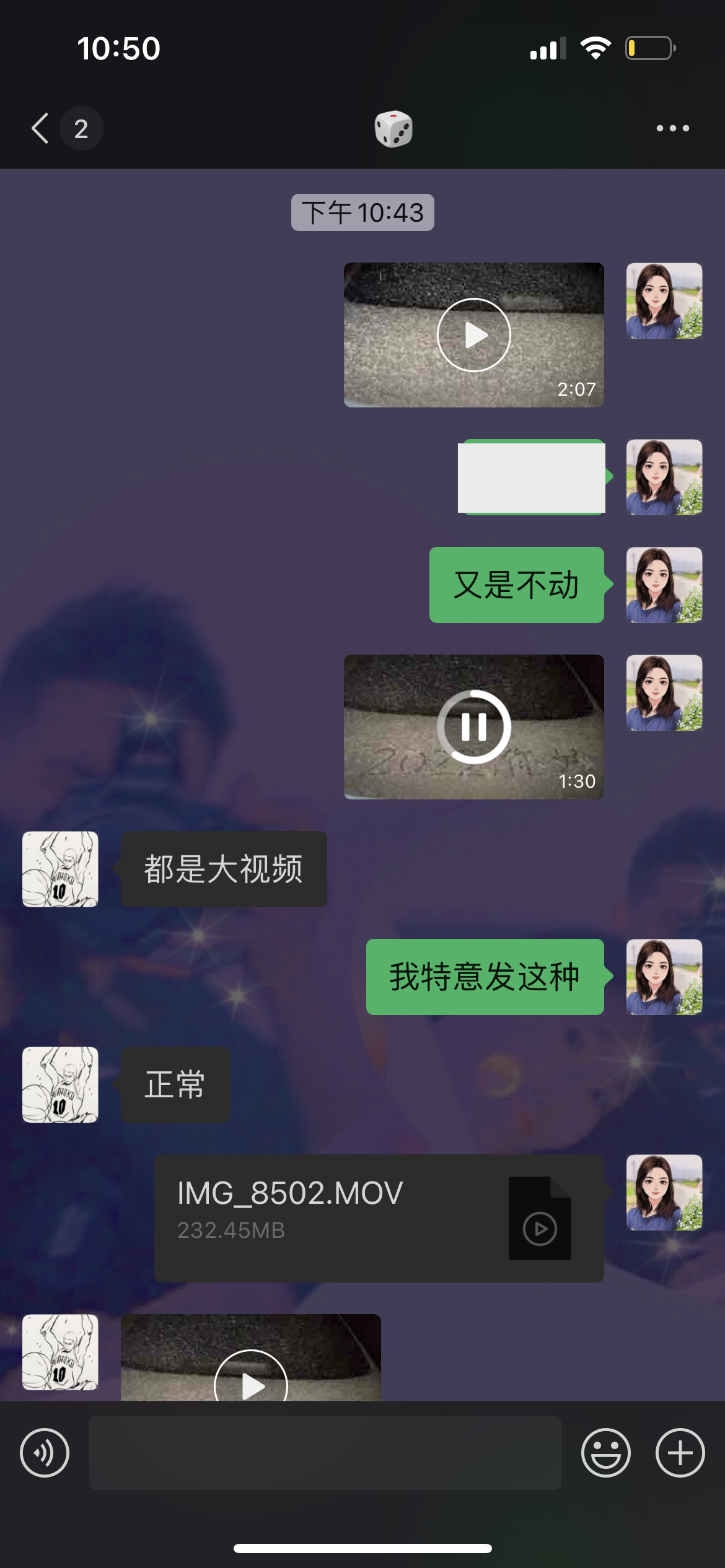This screenshot has width=725, height=1568.
Task: Go back to the chat list
Action: [41, 129]
